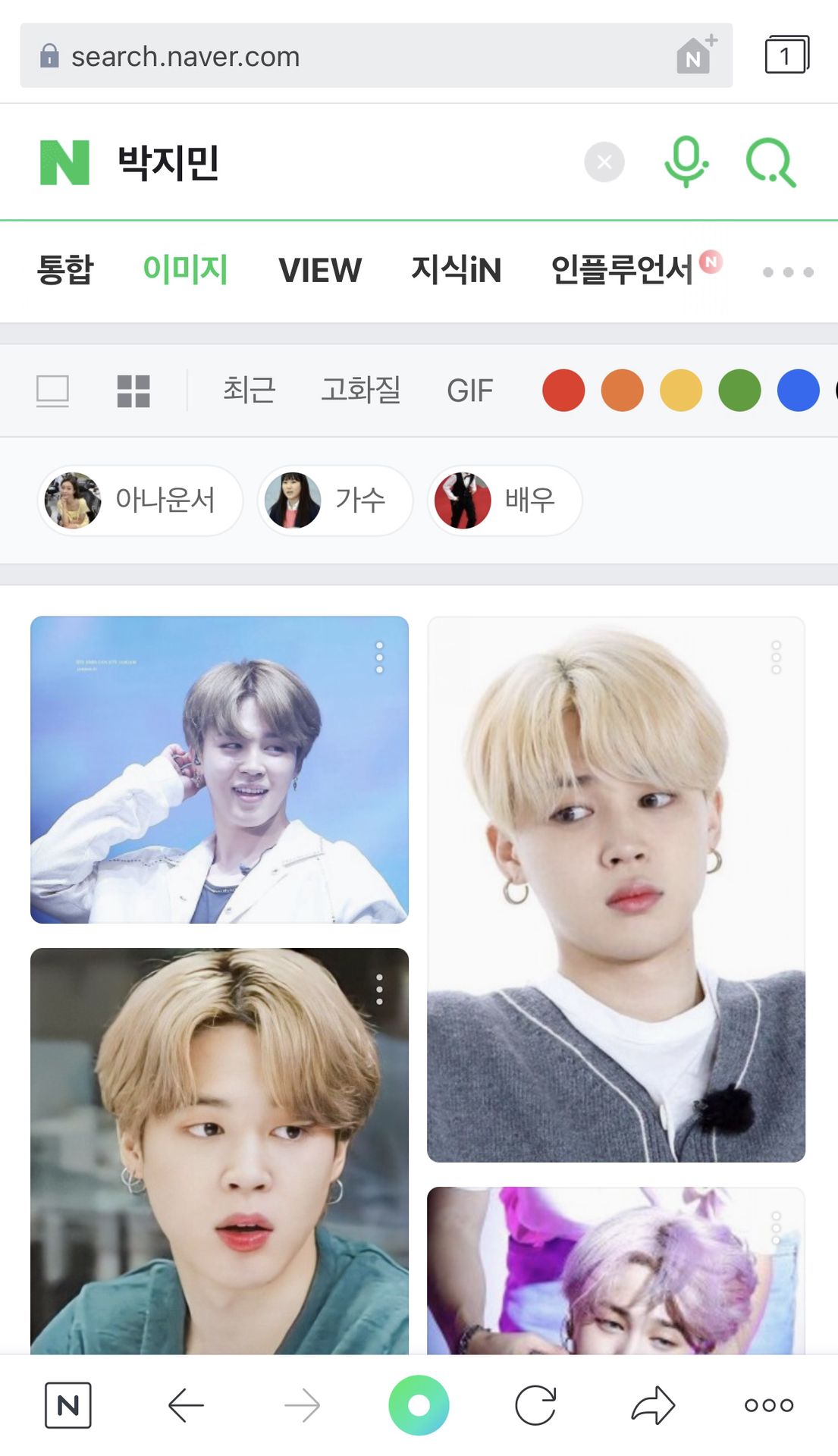This screenshot has width=838, height=1456.
Task: Tap the green search magnifier icon
Action: [x=771, y=162]
